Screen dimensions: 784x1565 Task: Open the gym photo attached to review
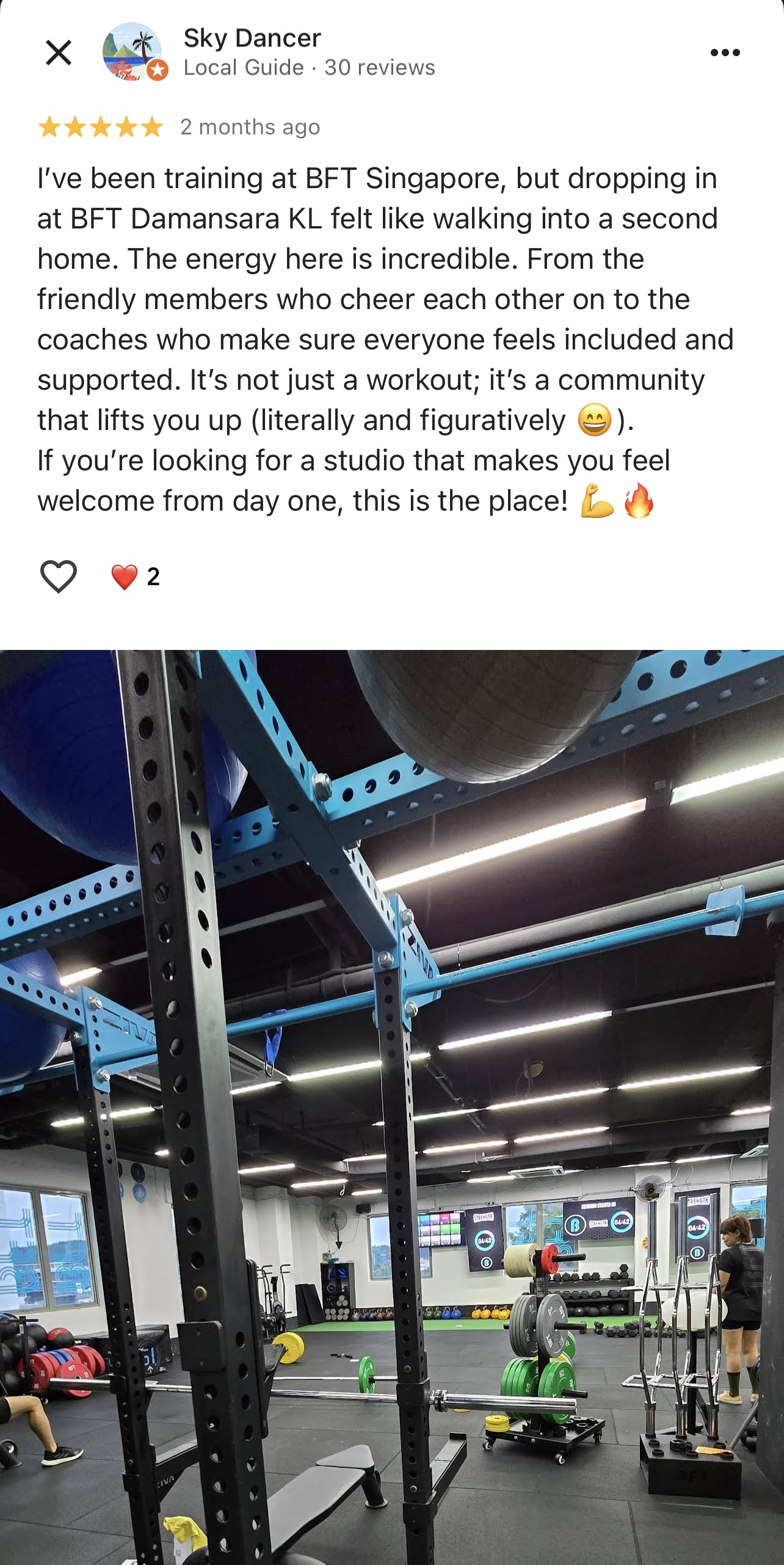point(392,1106)
